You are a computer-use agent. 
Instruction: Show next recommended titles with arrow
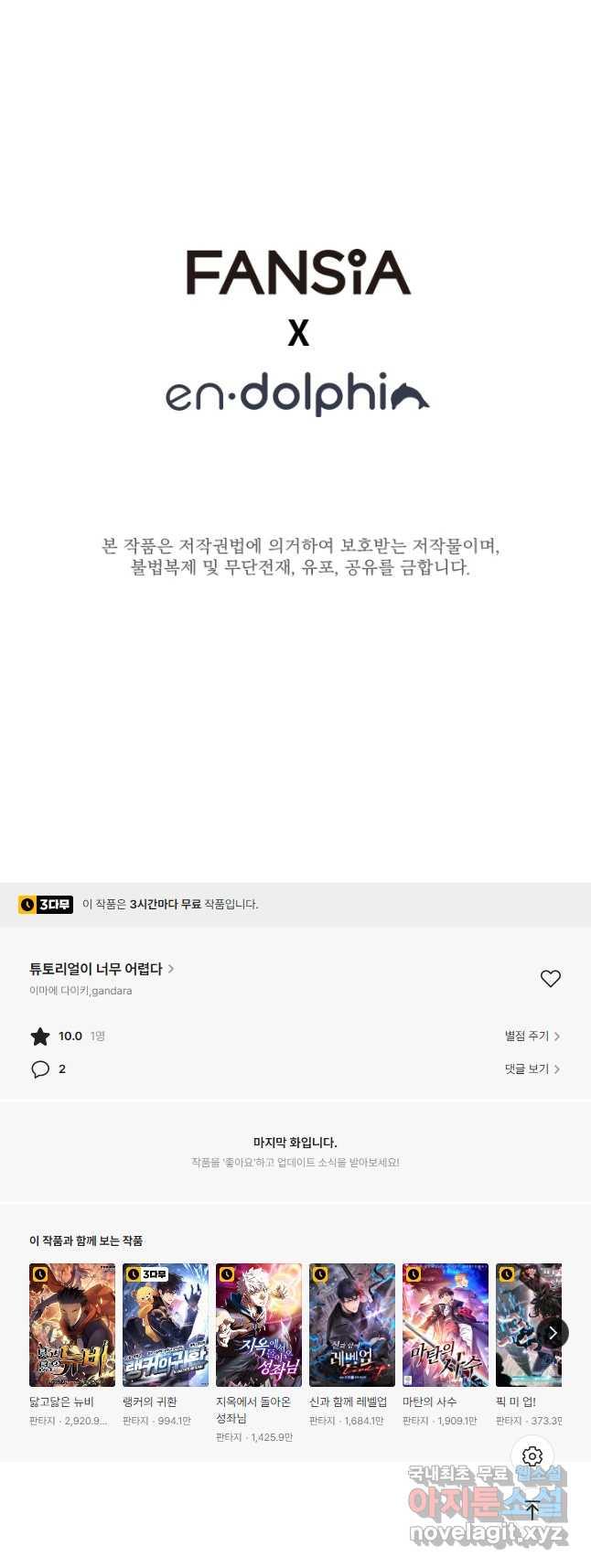pos(553,1333)
